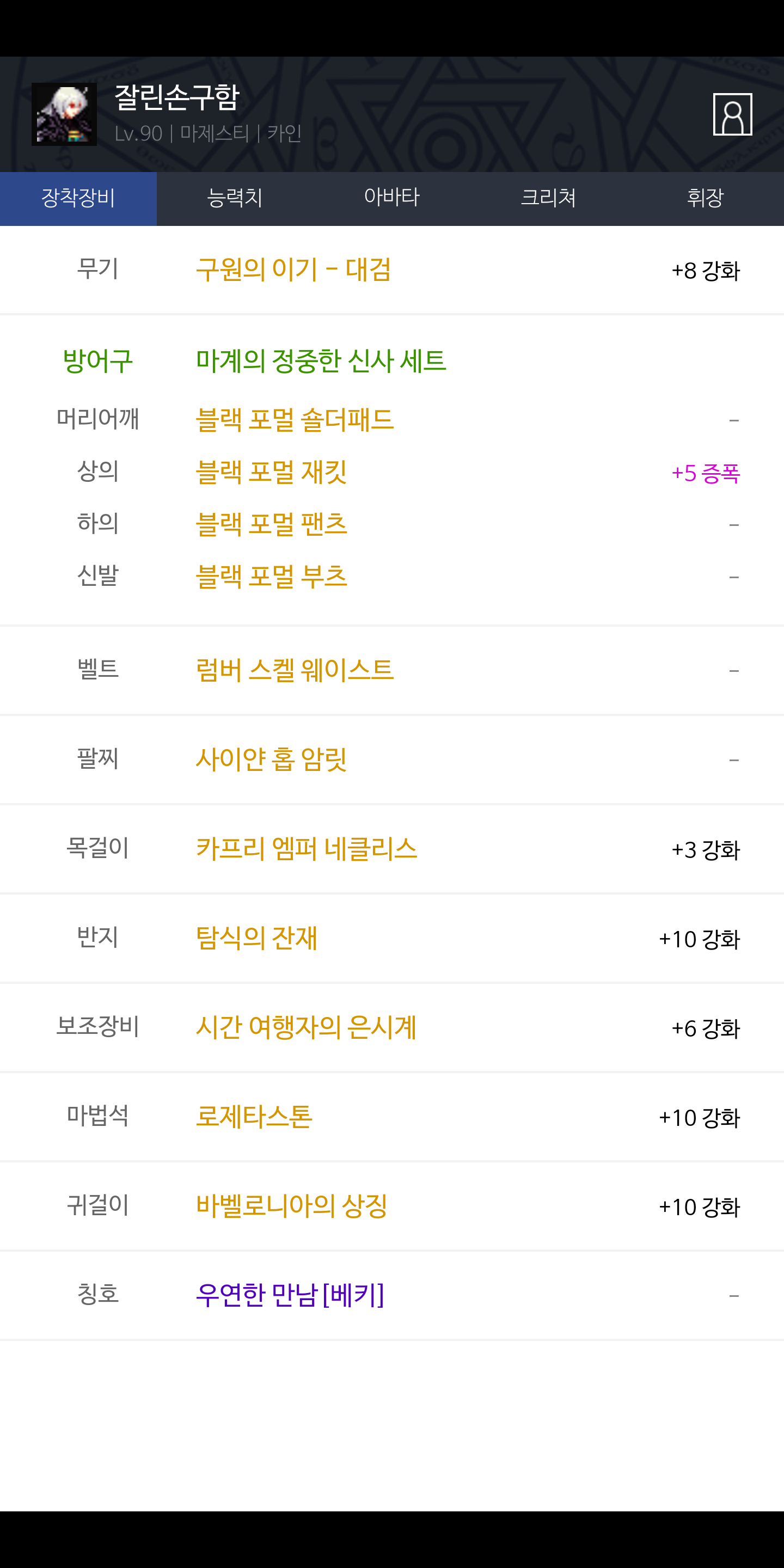This screenshot has width=784, height=1568.
Task: Open the 크리쳐 tab
Action: 548,198
